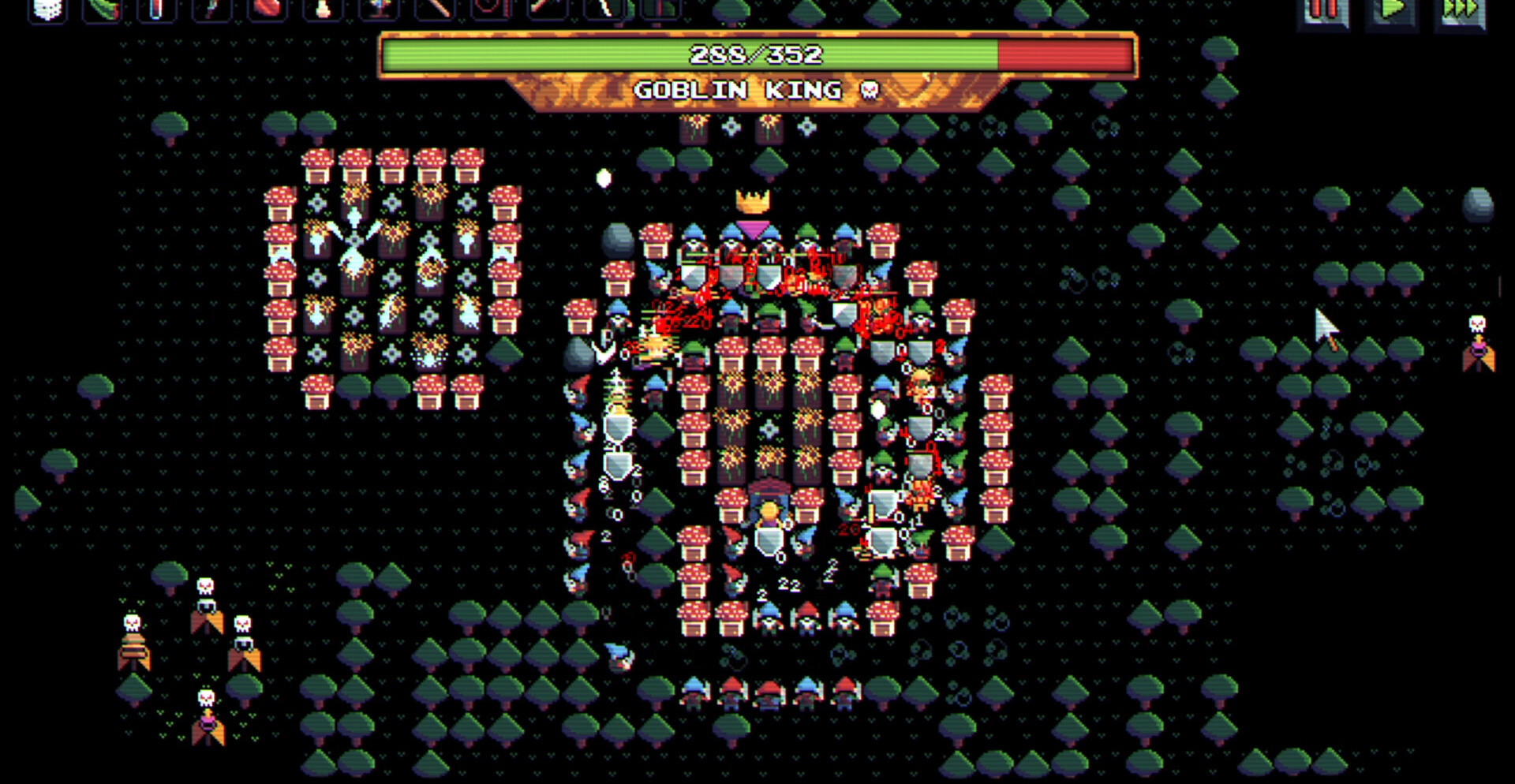The height and width of the screenshot is (784, 1515).
Task: Select the green leaf item in the toolbar
Action: 103,9
